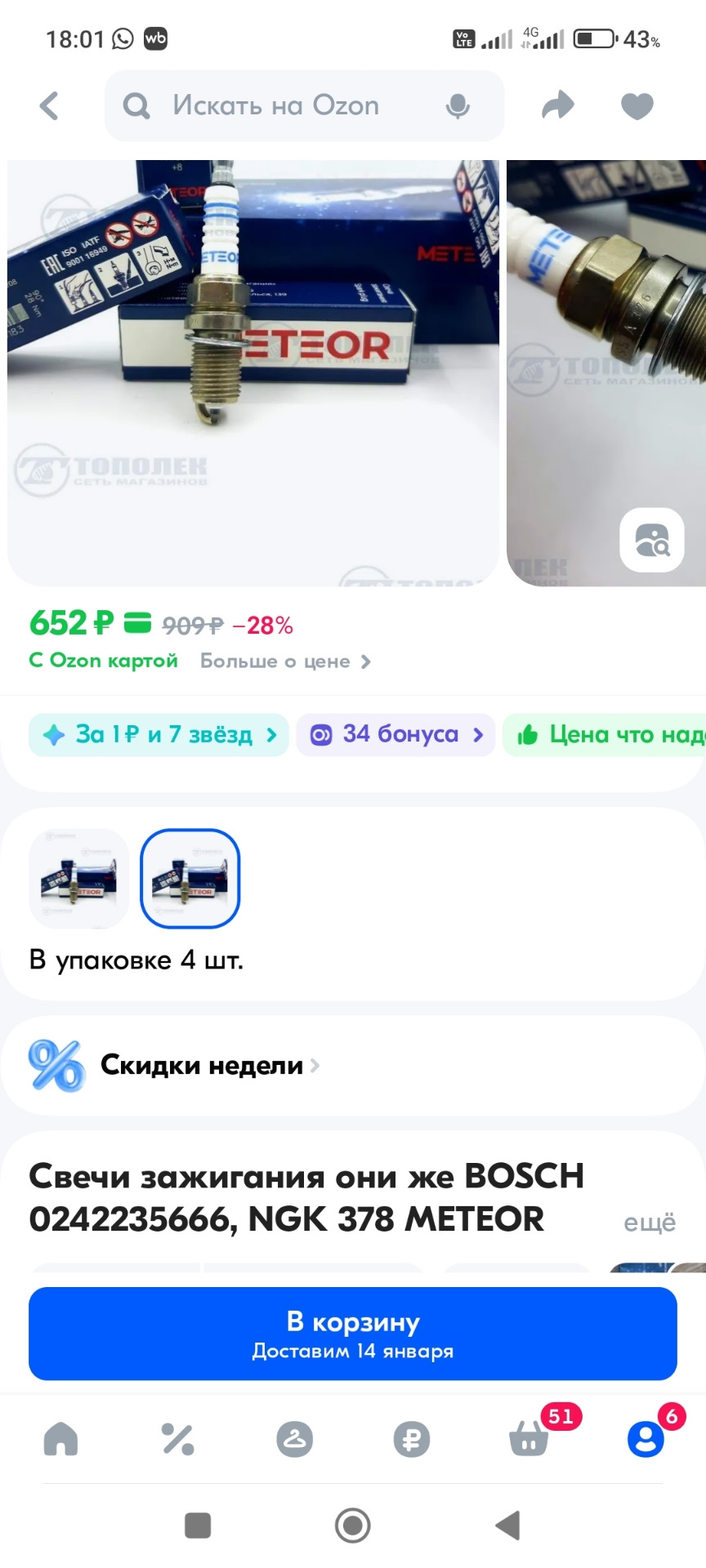Add item with В корзину button

pos(353,1334)
